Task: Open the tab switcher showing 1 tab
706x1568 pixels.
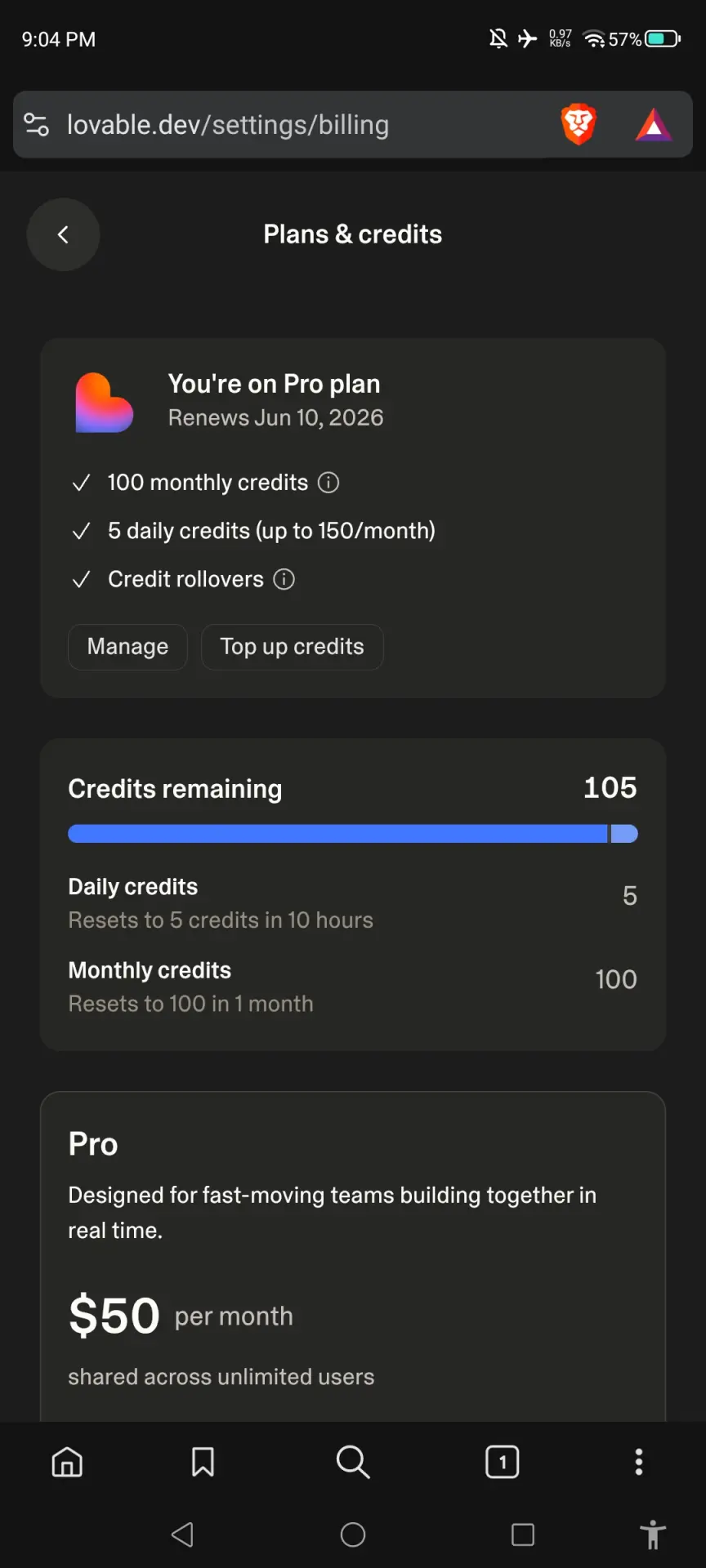Action: [x=503, y=1462]
